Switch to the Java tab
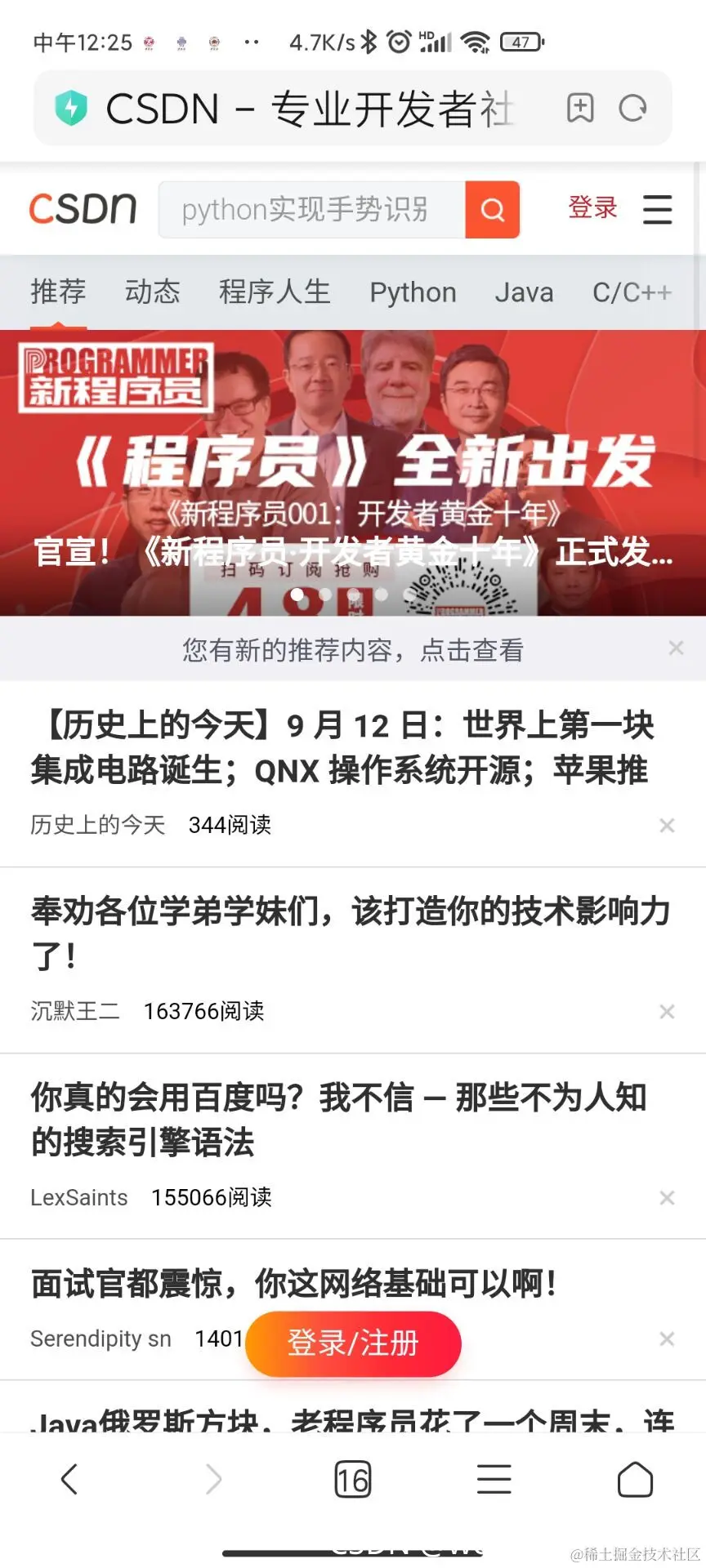706x1568 pixels. 525,292
